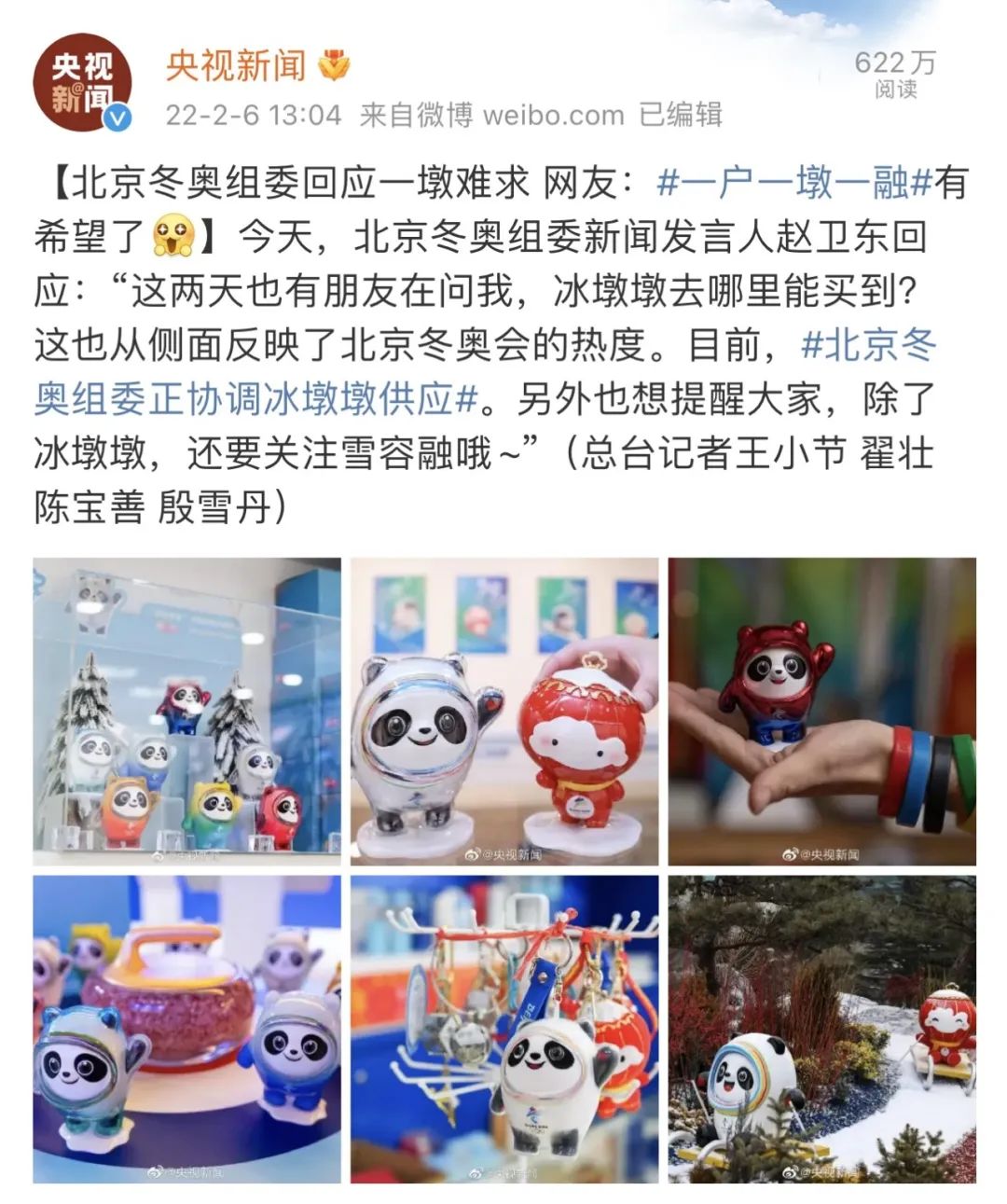
Task: View photo of mascots in display case
Action: click(187, 712)
